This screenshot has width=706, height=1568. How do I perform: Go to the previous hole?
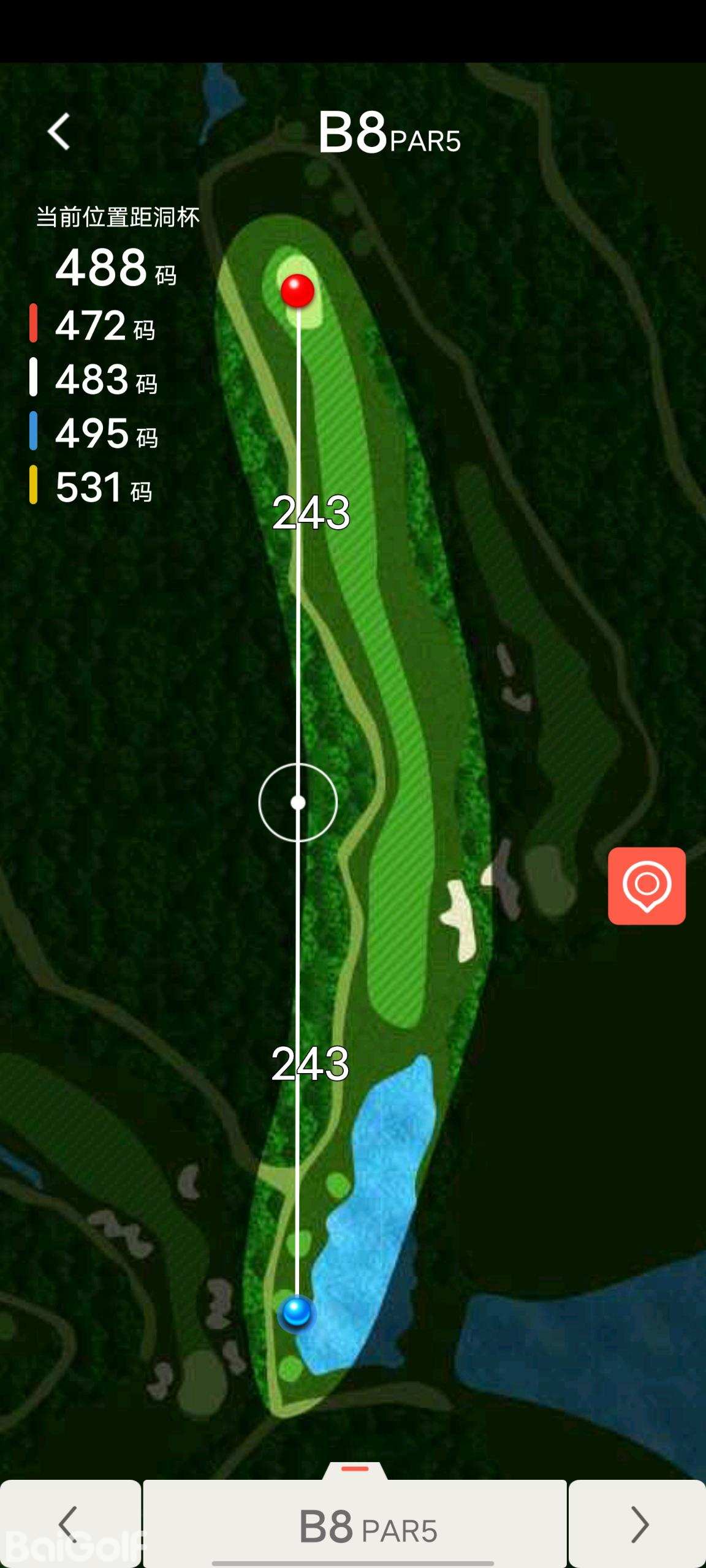coord(70,1524)
